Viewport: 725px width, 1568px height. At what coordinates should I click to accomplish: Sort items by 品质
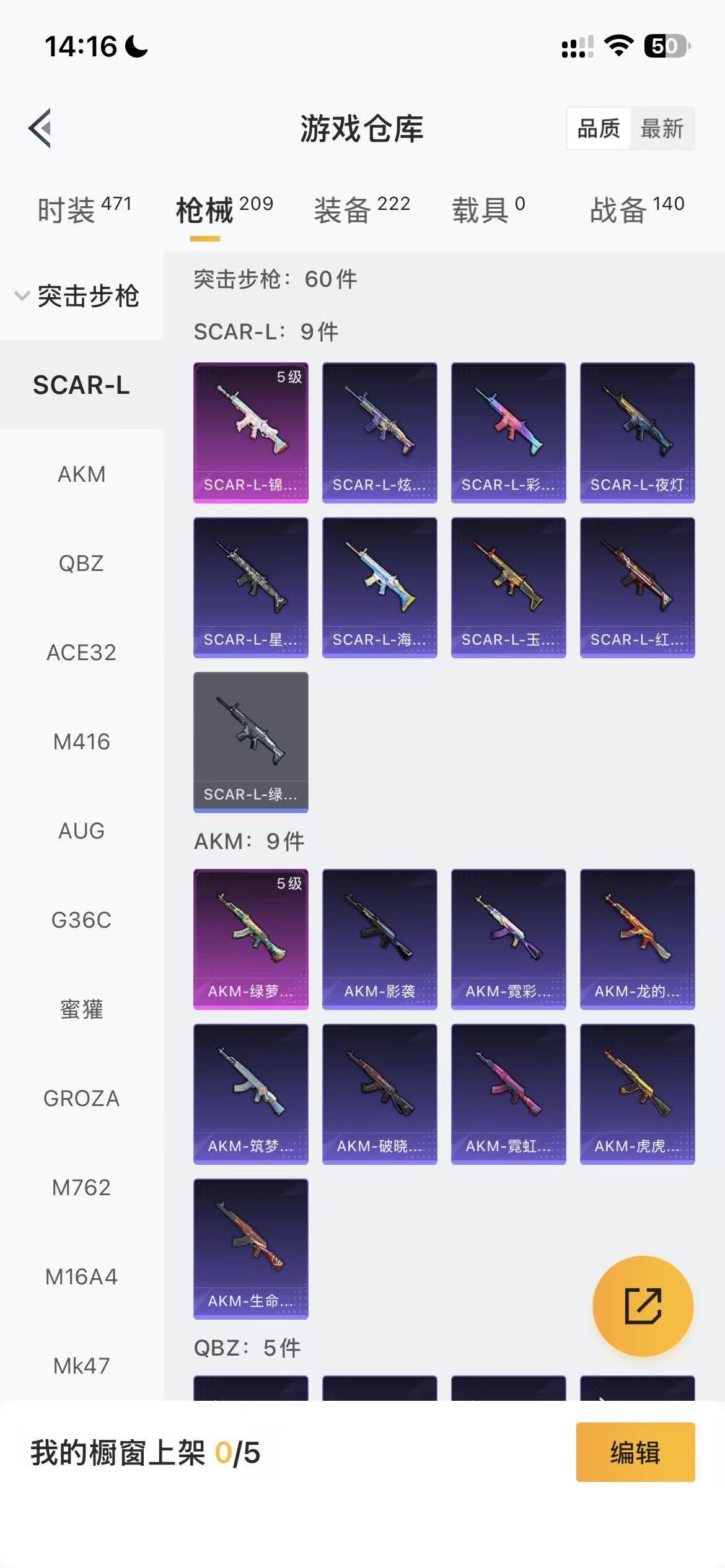pos(599,129)
